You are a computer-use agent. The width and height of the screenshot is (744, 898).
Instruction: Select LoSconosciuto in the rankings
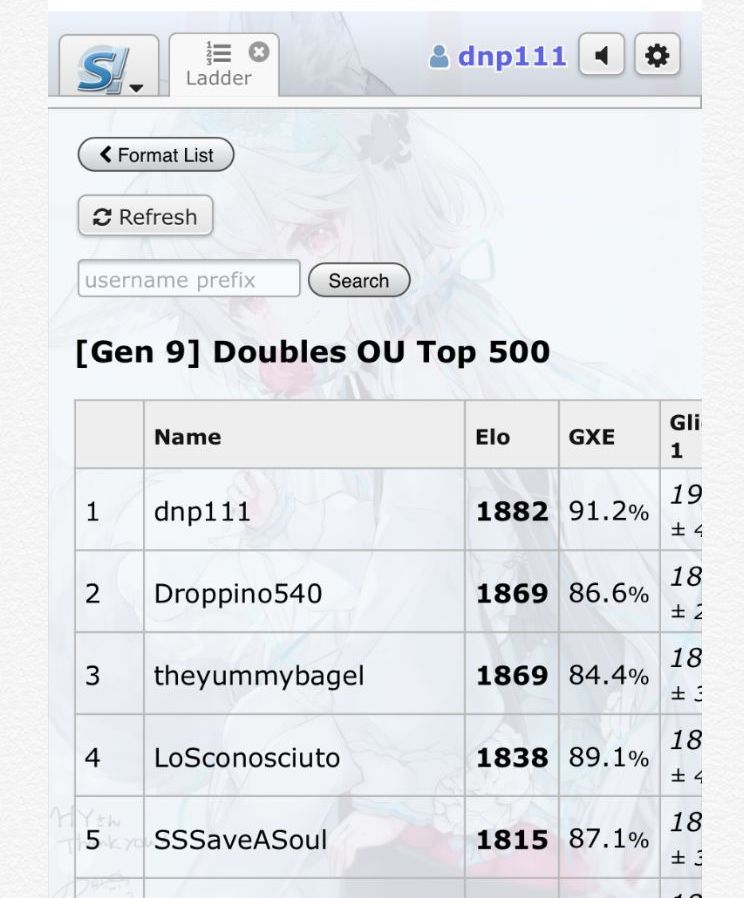click(247, 757)
